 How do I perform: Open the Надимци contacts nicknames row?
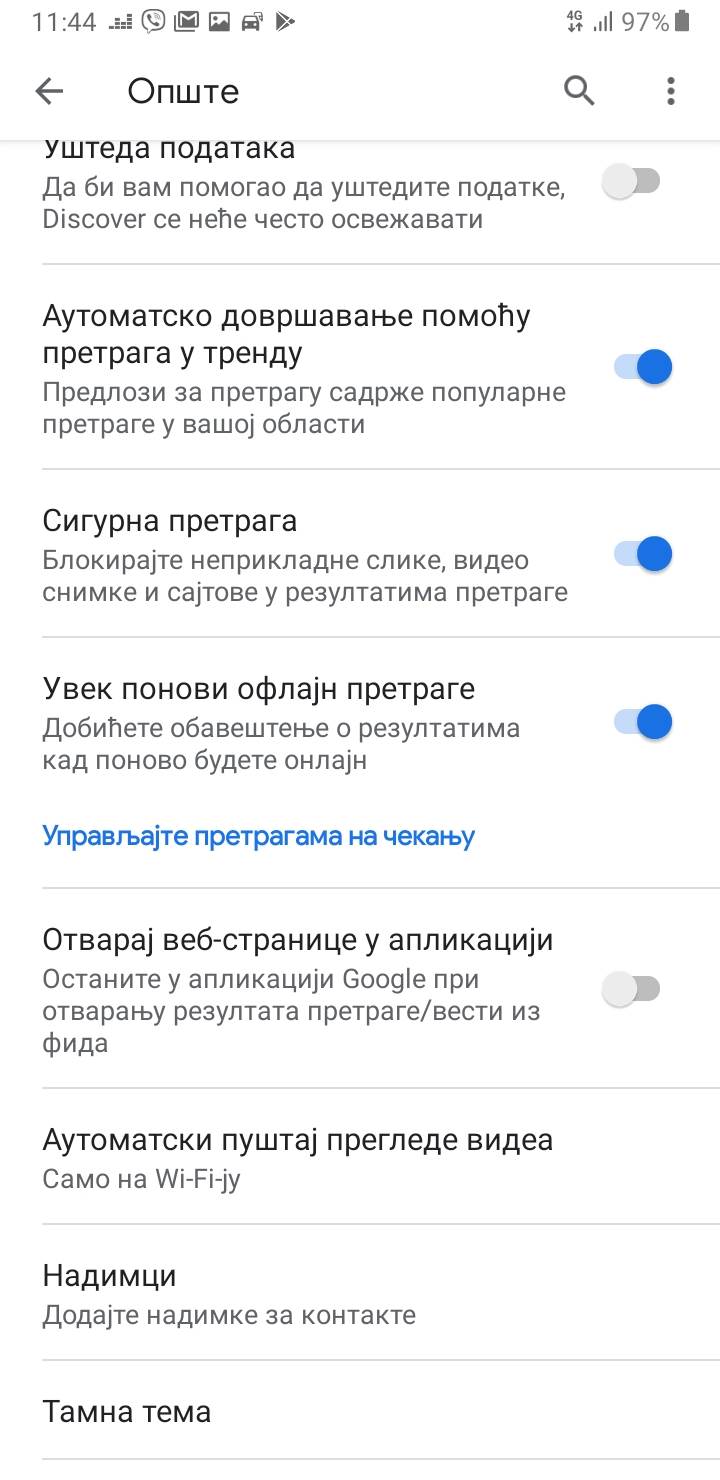(x=229, y=1293)
